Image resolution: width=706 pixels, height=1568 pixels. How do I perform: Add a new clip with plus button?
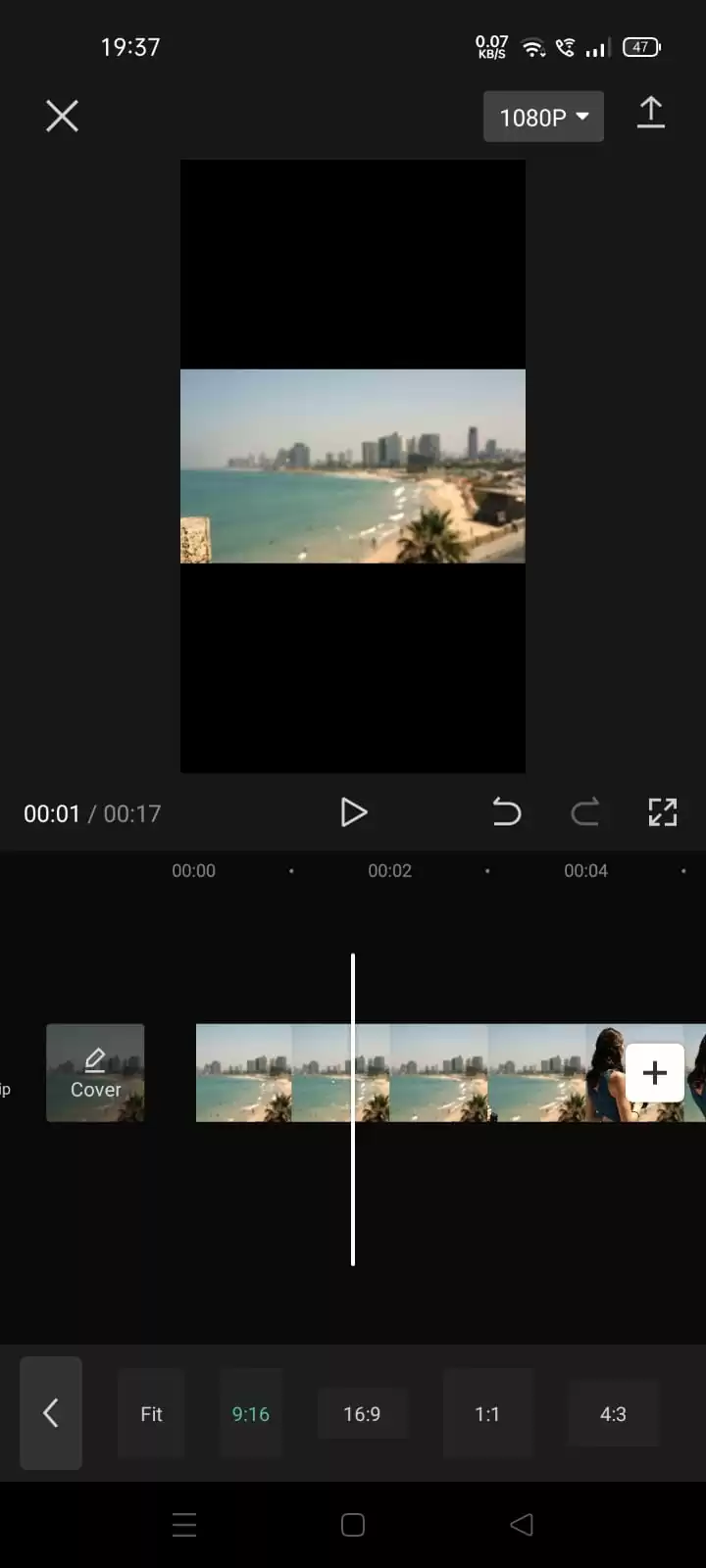(654, 1073)
